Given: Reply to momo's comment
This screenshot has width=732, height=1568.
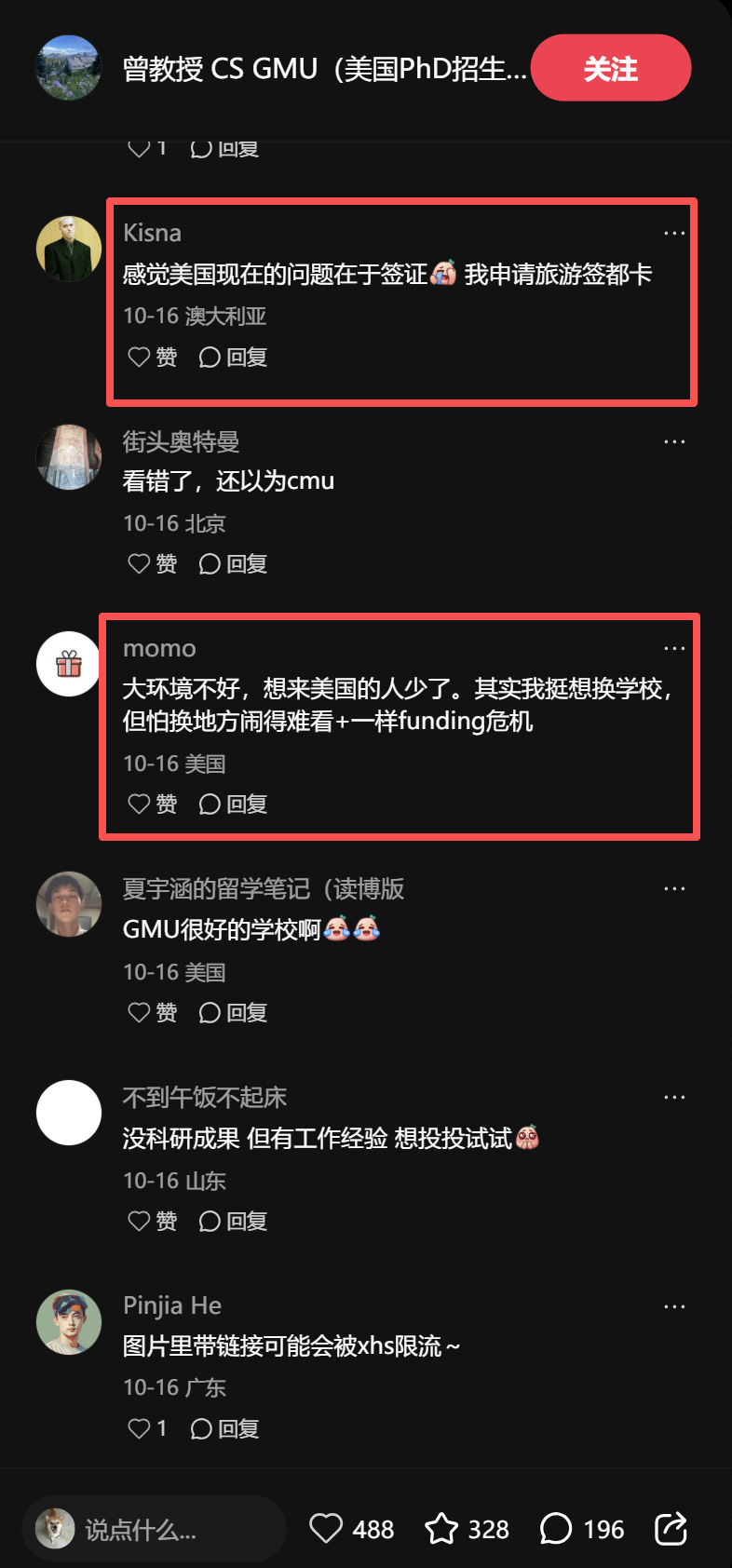Looking at the screenshot, I should [x=233, y=804].
